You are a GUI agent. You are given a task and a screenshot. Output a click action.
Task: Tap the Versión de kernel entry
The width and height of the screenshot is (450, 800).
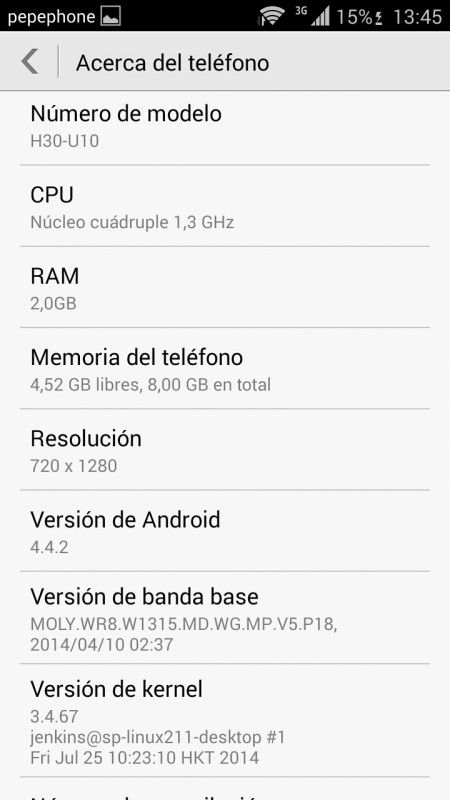click(225, 721)
